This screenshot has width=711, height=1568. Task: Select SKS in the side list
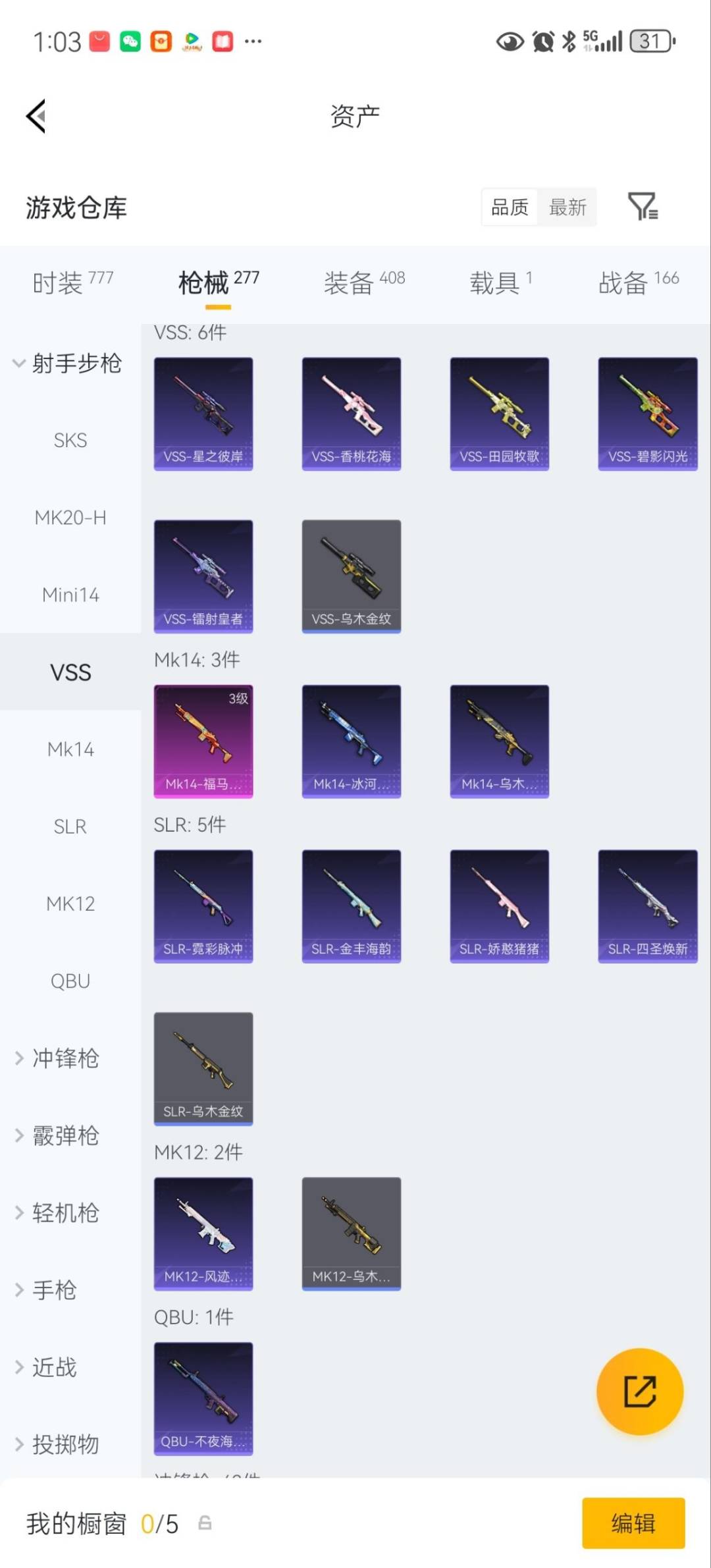click(x=70, y=441)
